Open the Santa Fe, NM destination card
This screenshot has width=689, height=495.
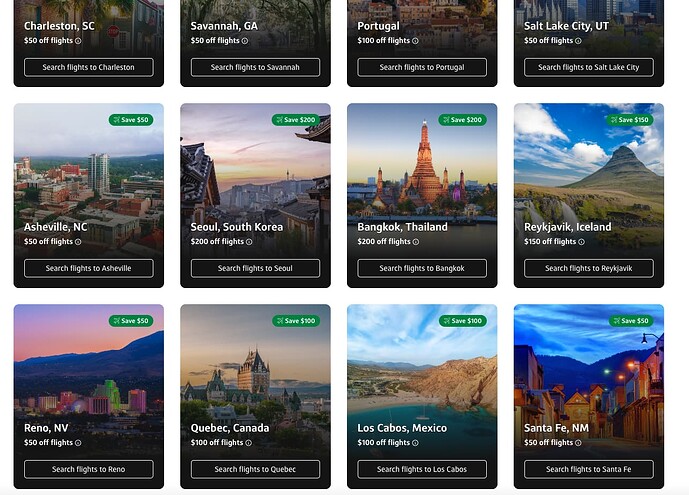point(588,370)
